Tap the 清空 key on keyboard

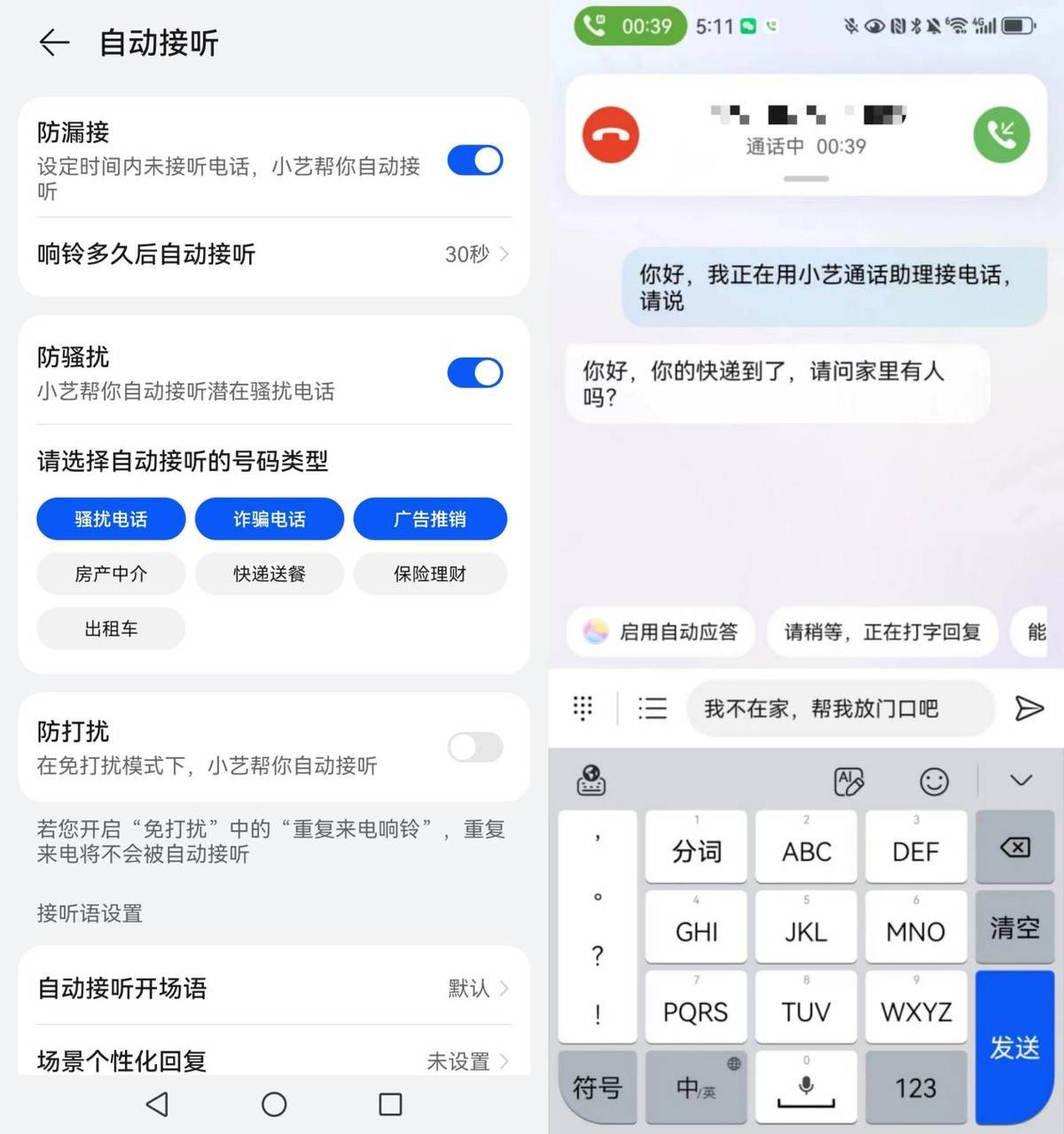point(1014,928)
